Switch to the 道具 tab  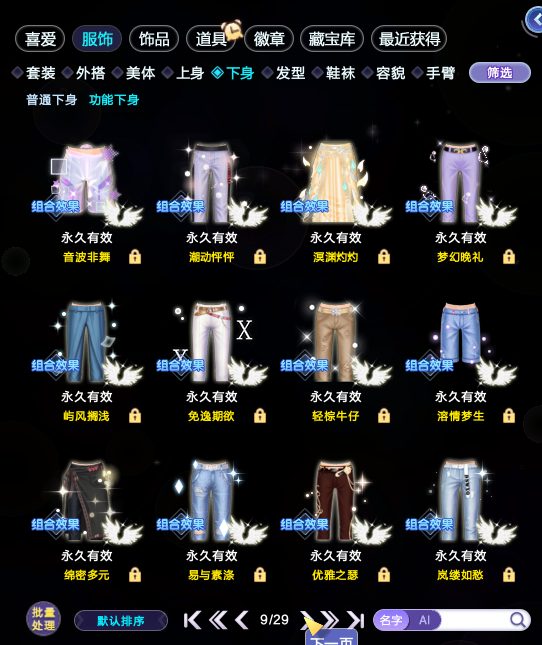(x=211, y=39)
